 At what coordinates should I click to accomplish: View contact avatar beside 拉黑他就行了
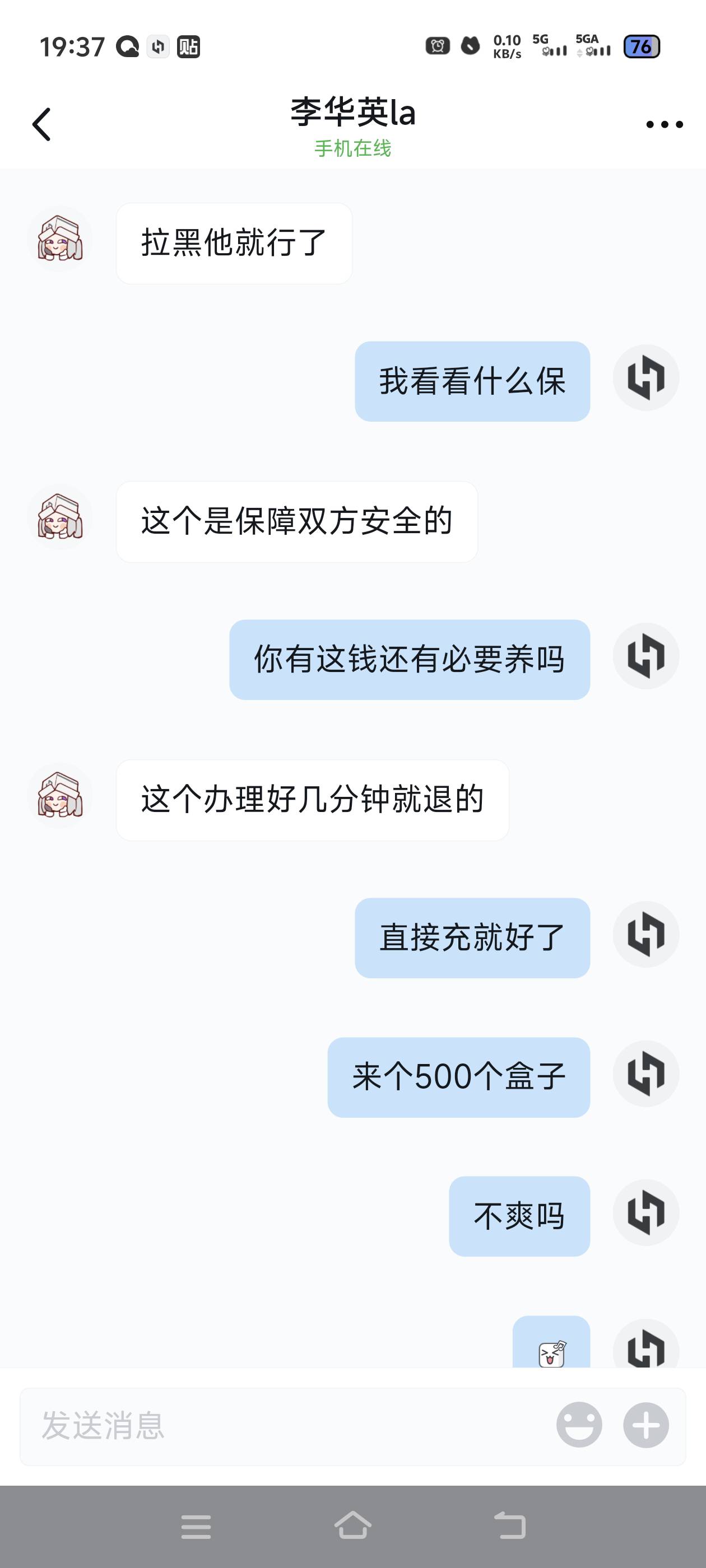tap(60, 239)
